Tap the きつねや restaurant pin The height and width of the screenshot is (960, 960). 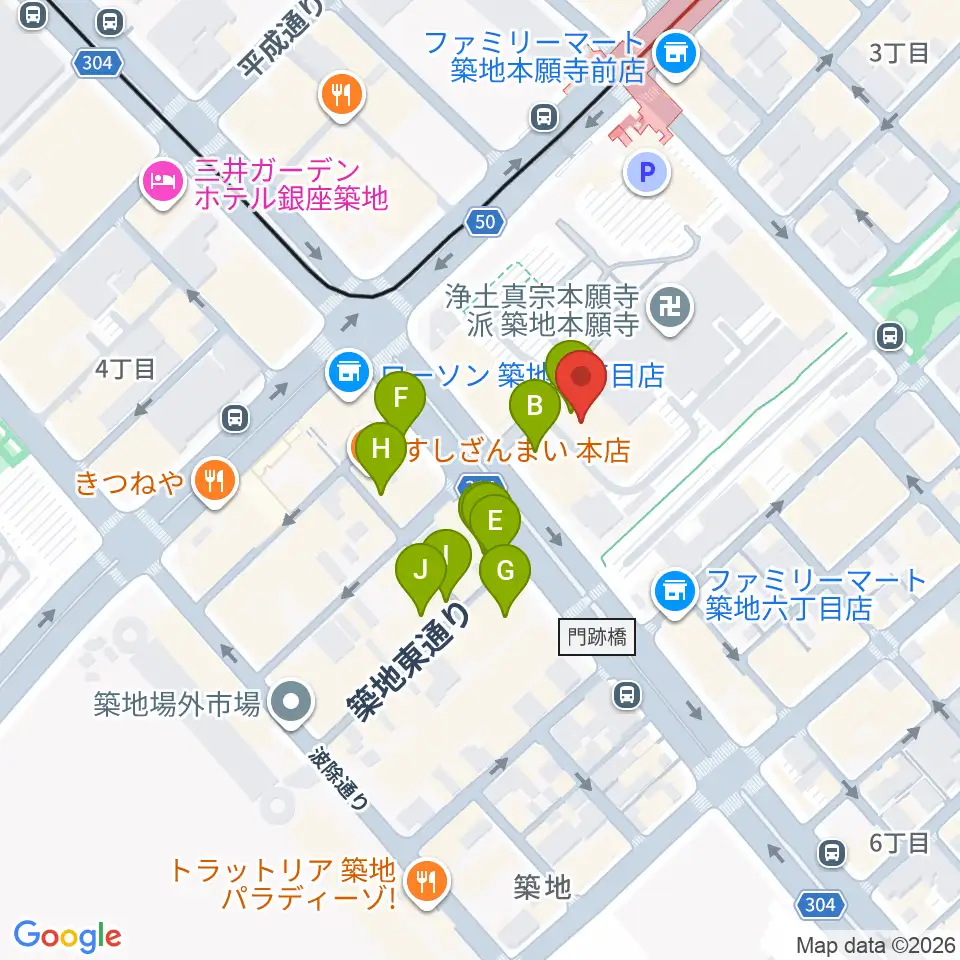pyautogui.click(x=214, y=481)
